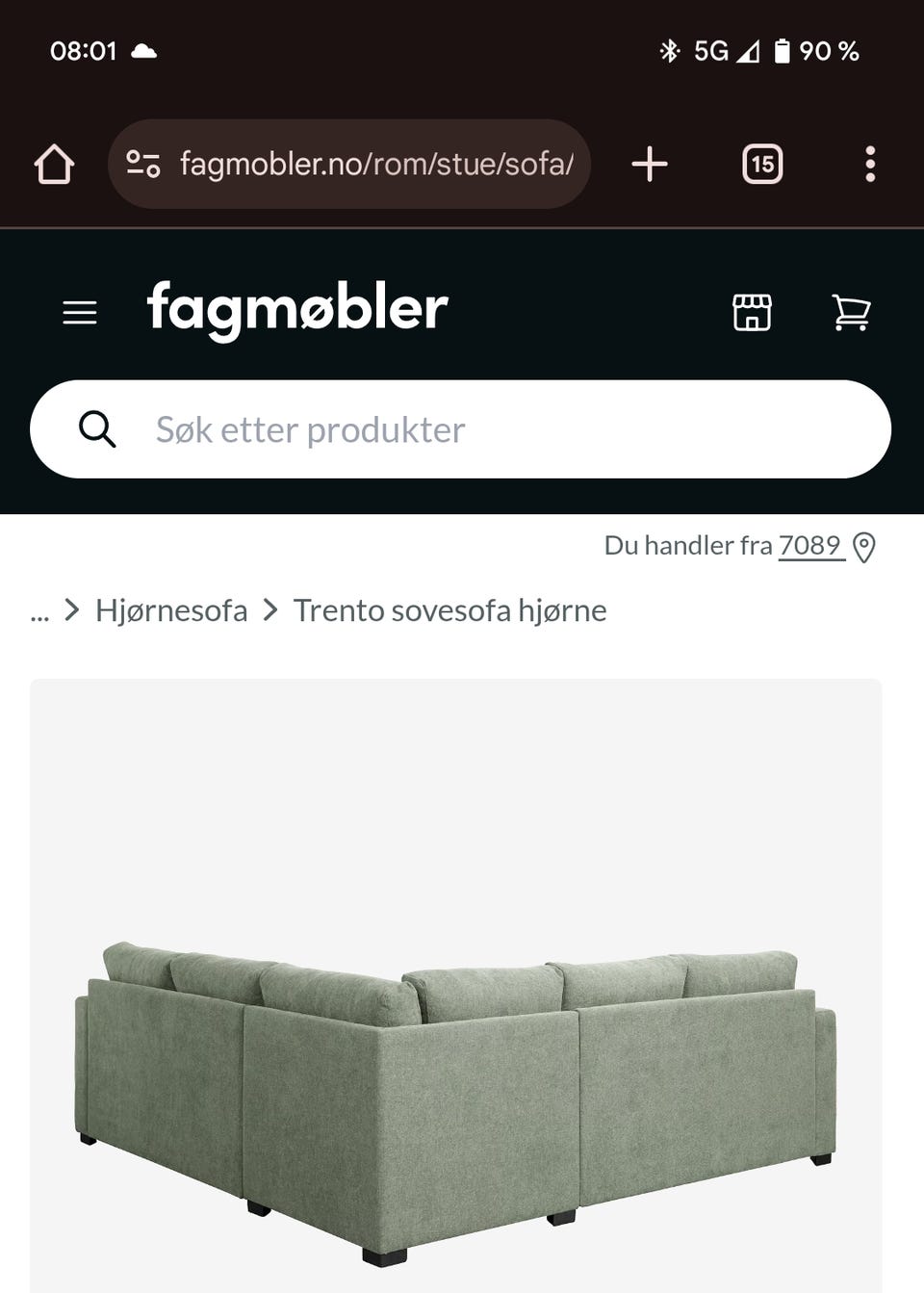The image size is (924, 1293).
Task: Click the magnifying glass search icon
Action: click(99, 428)
